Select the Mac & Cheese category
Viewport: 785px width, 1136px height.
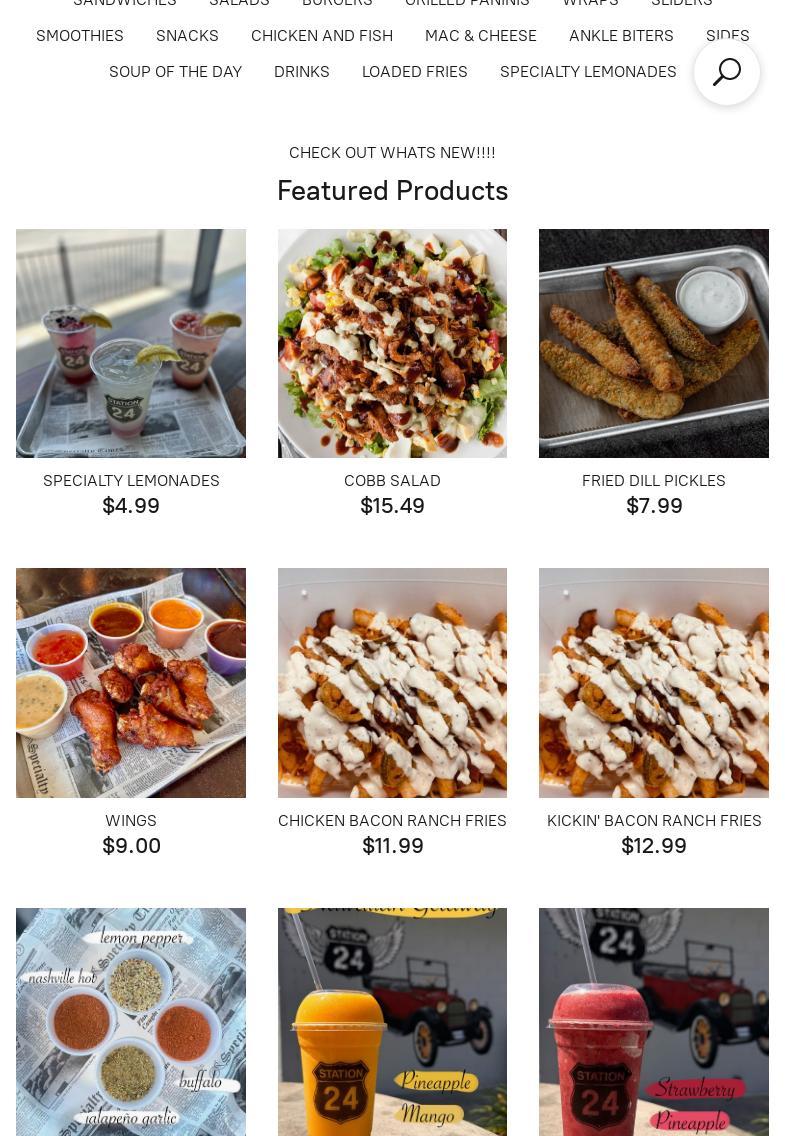point(481,36)
